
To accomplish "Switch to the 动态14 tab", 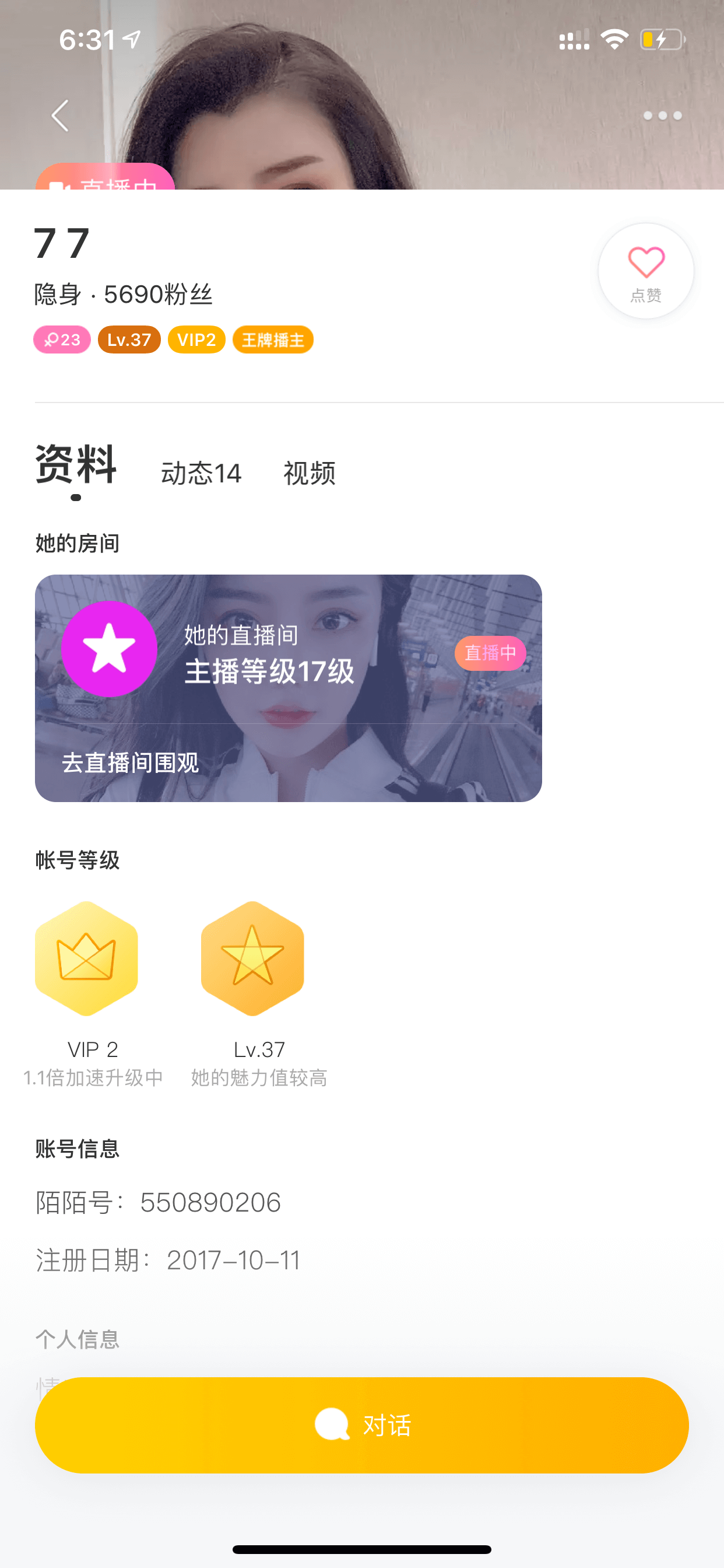I will (x=201, y=473).
